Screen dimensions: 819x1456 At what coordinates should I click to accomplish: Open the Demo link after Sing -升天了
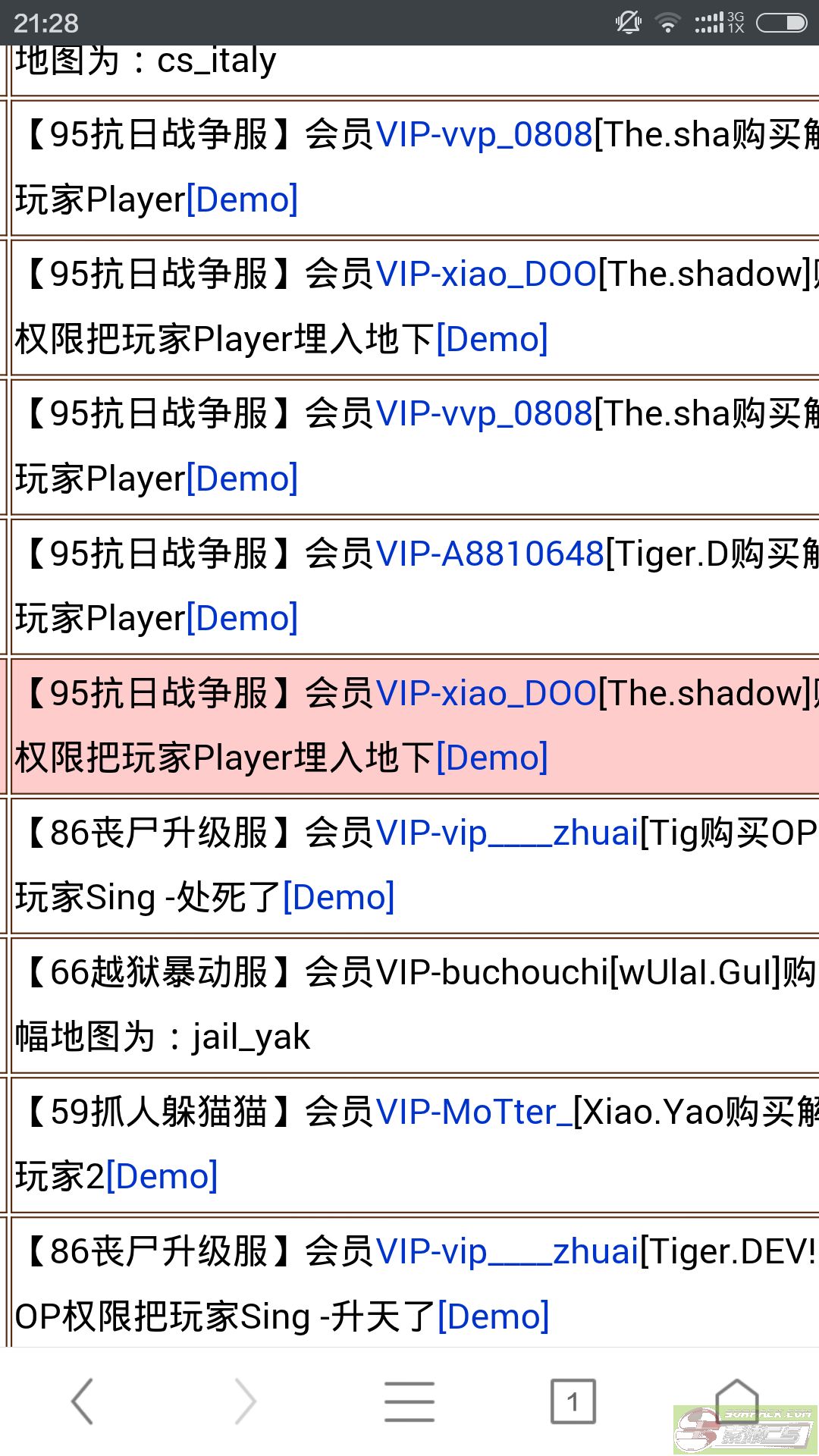[493, 1317]
